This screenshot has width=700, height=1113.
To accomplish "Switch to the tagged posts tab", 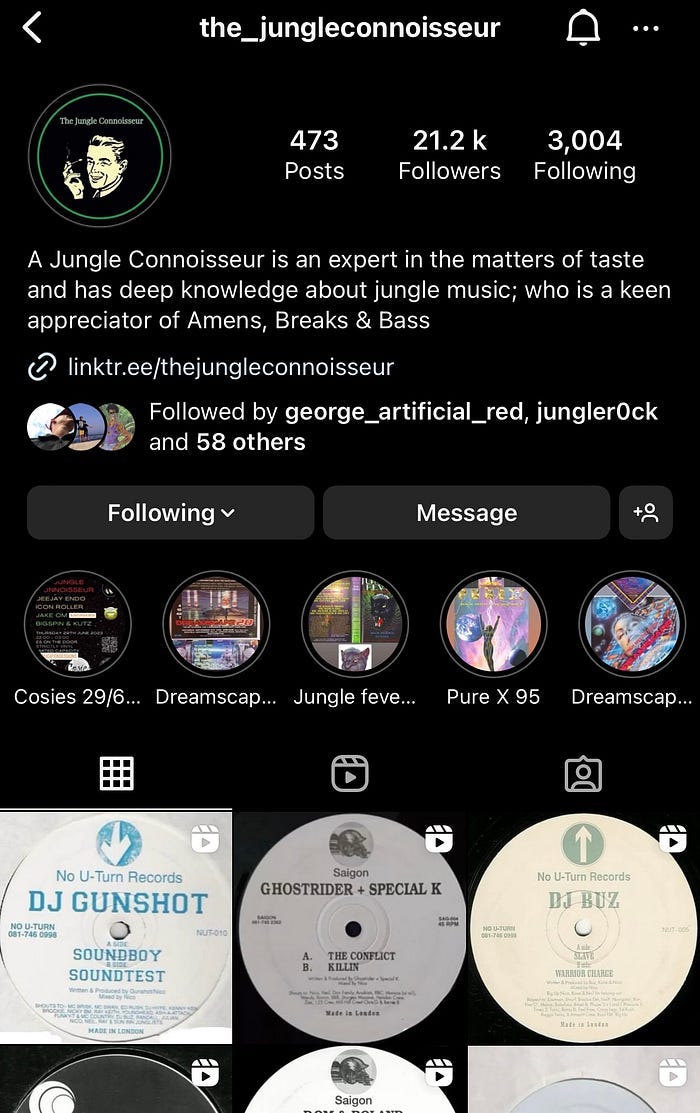I will click(583, 773).
